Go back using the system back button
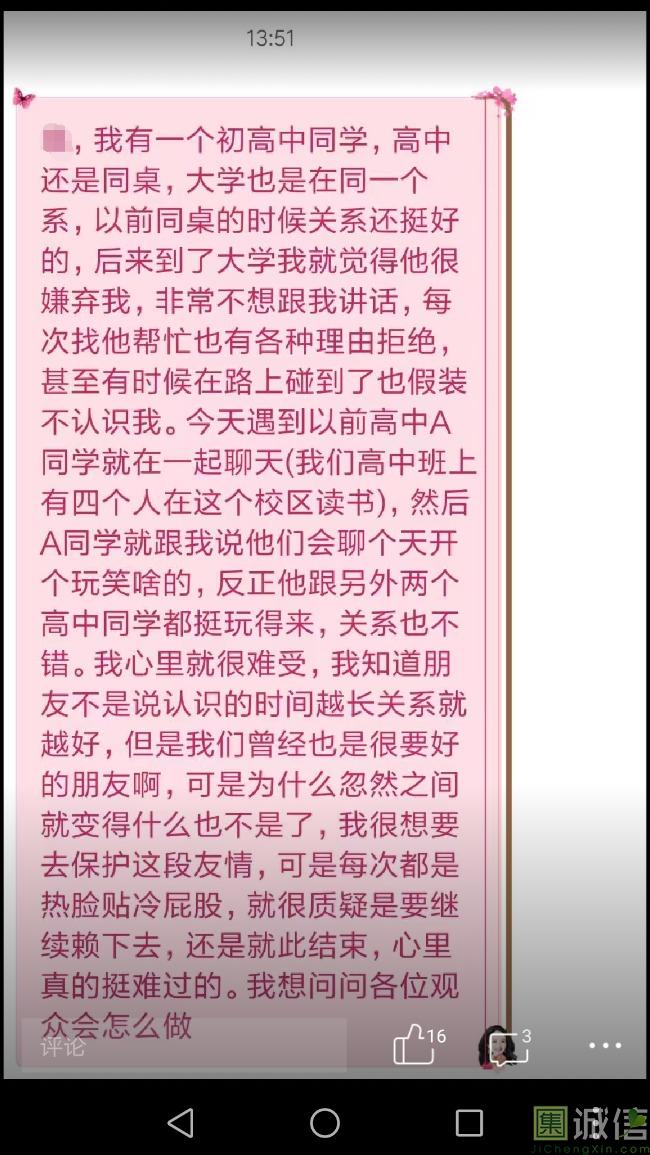The width and height of the screenshot is (650, 1155). point(181,1123)
